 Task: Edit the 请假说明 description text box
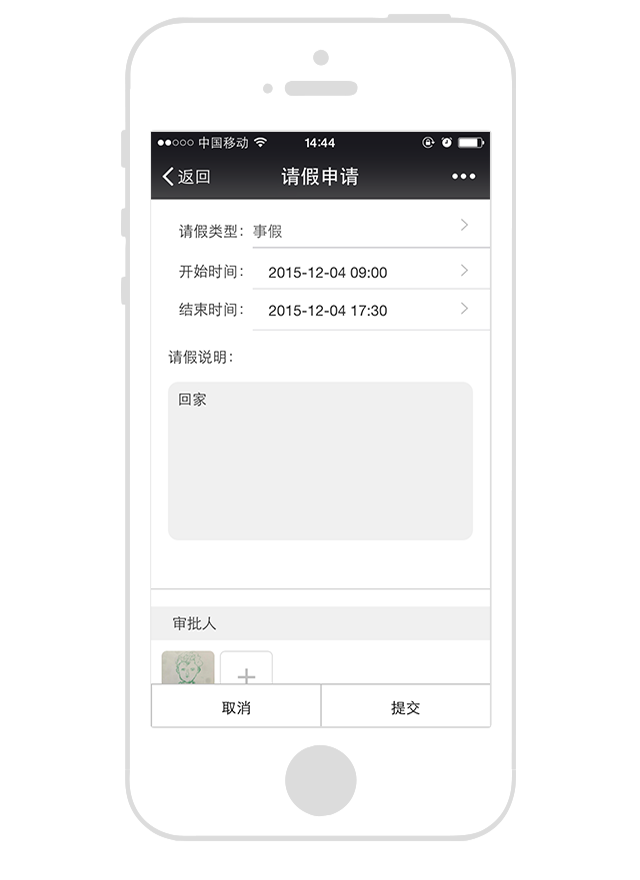(320, 460)
